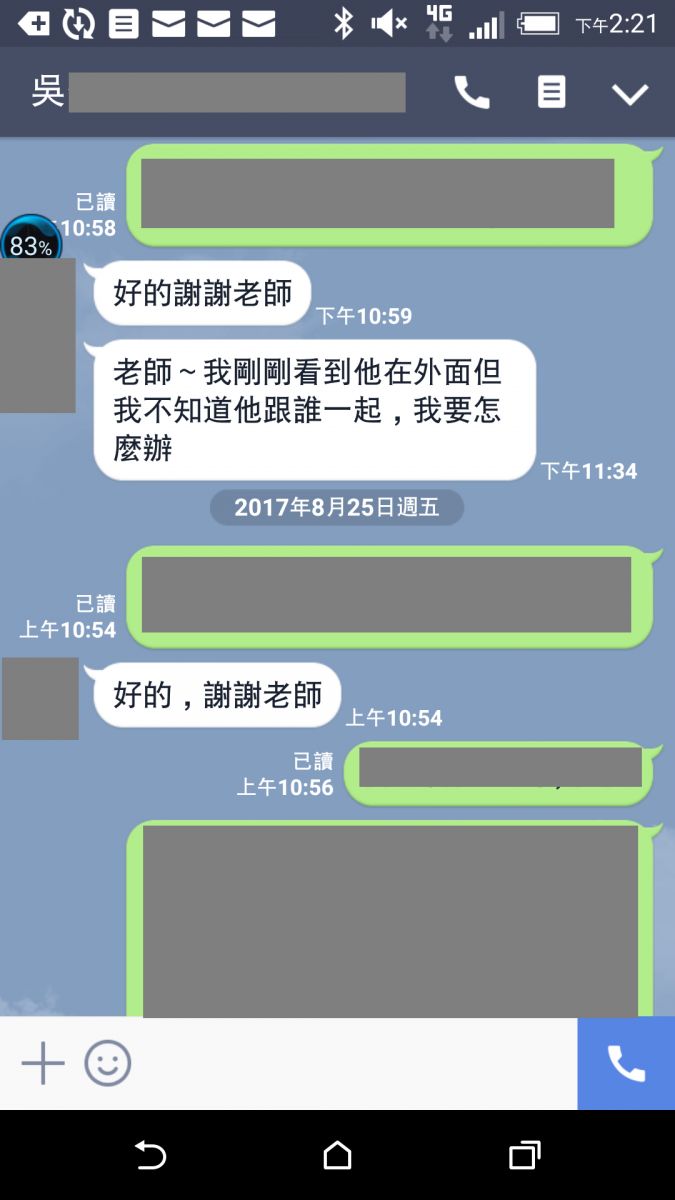Open the emoji sticker picker
Image resolution: width=675 pixels, height=1200 pixels.
(x=107, y=1063)
